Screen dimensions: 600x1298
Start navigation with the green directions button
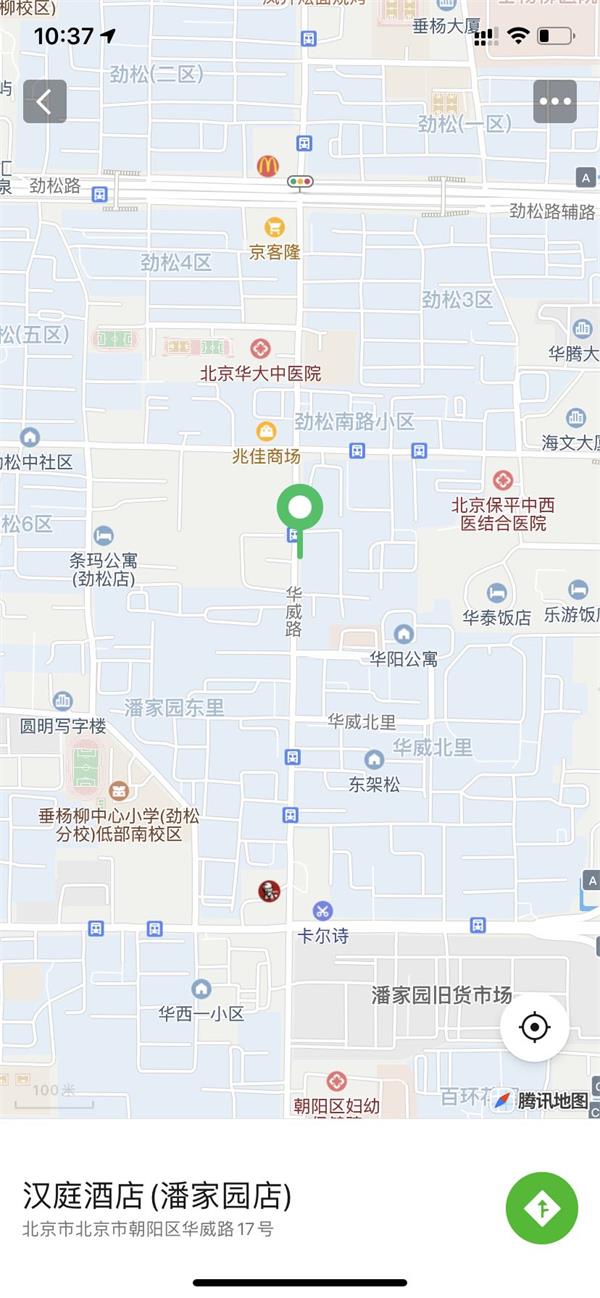click(542, 1208)
